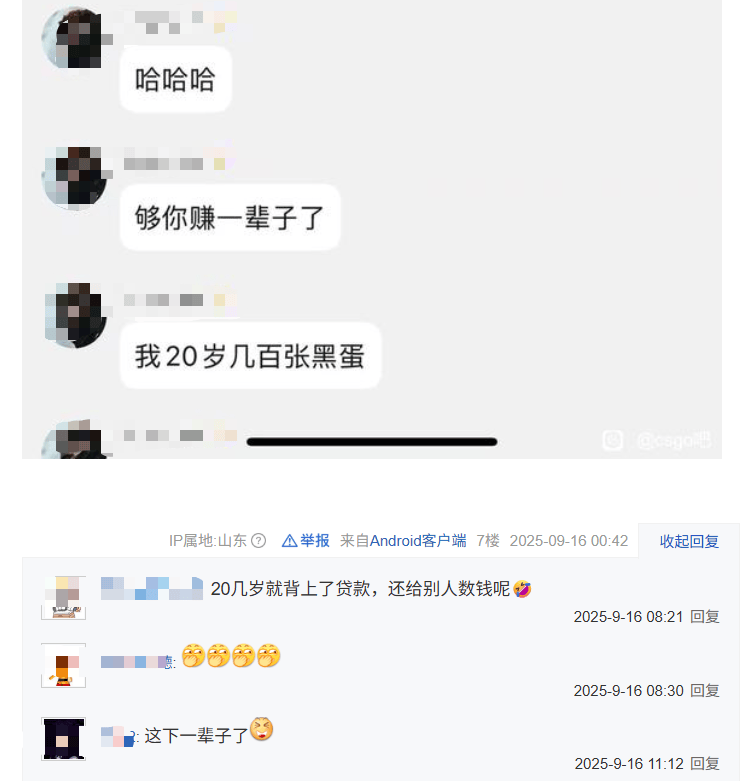This screenshot has height=781, width=755.
Task: Open the 来自Android客户端 link
Action: [404, 540]
